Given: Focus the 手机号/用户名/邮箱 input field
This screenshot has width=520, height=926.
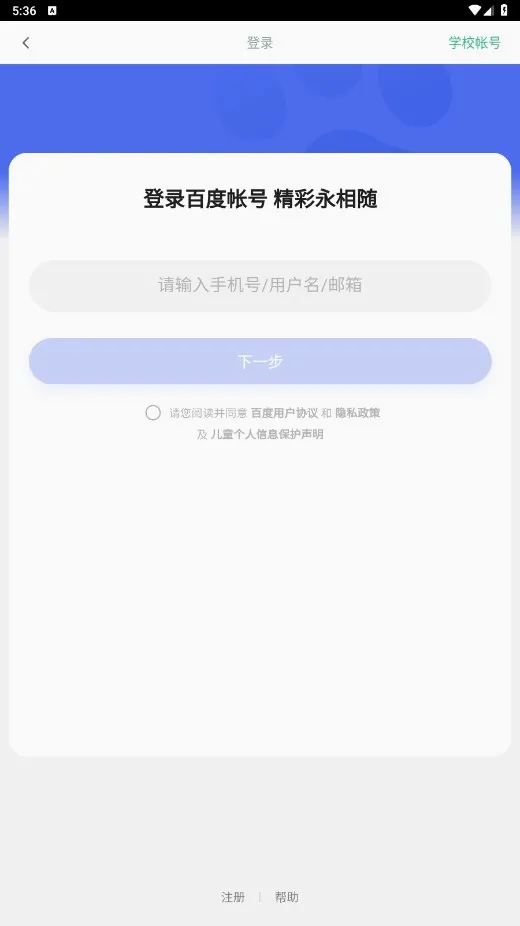Looking at the screenshot, I should [260, 286].
